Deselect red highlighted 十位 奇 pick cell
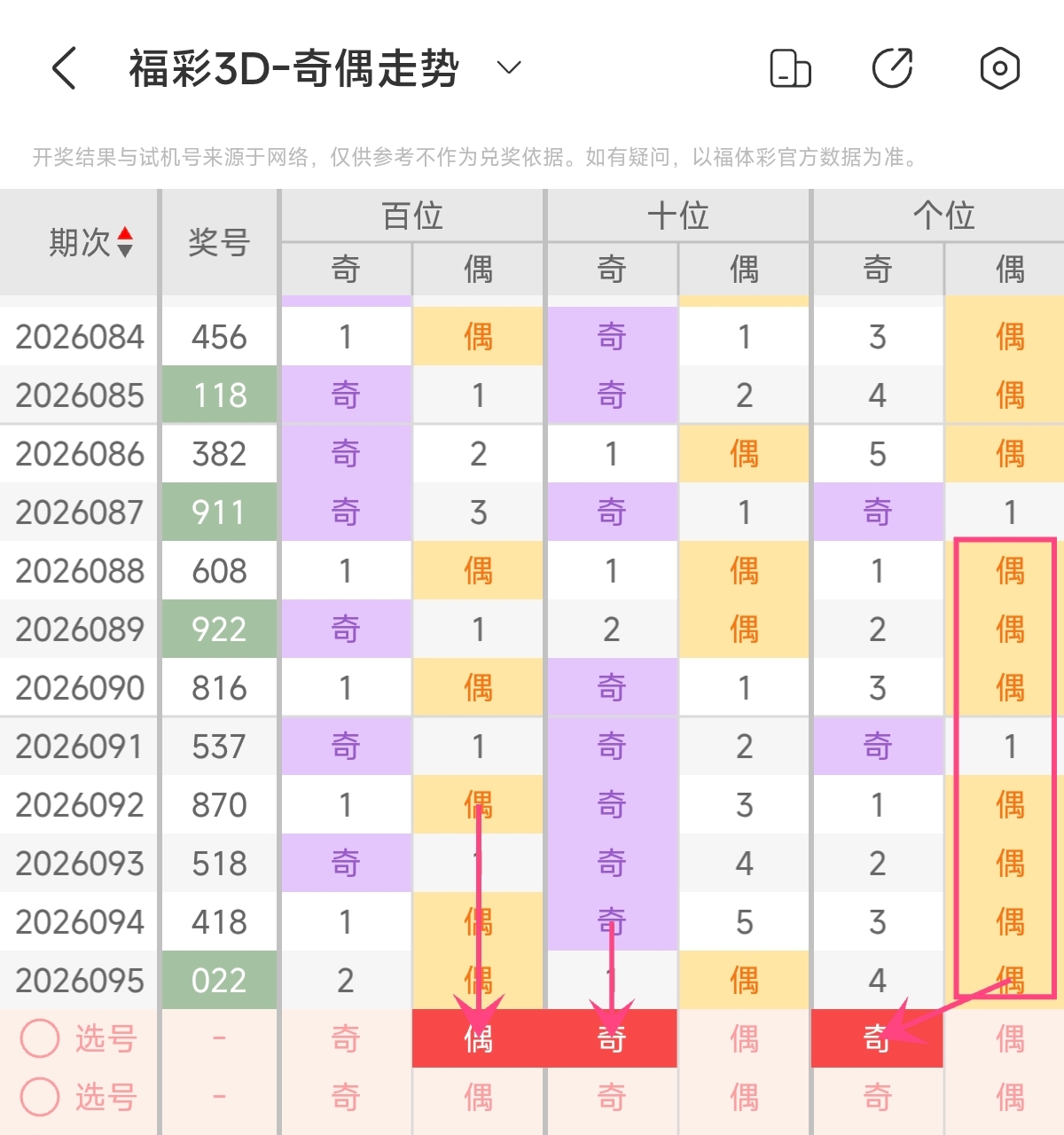Viewport: 1064px width, 1135px height. [611, 1038]
